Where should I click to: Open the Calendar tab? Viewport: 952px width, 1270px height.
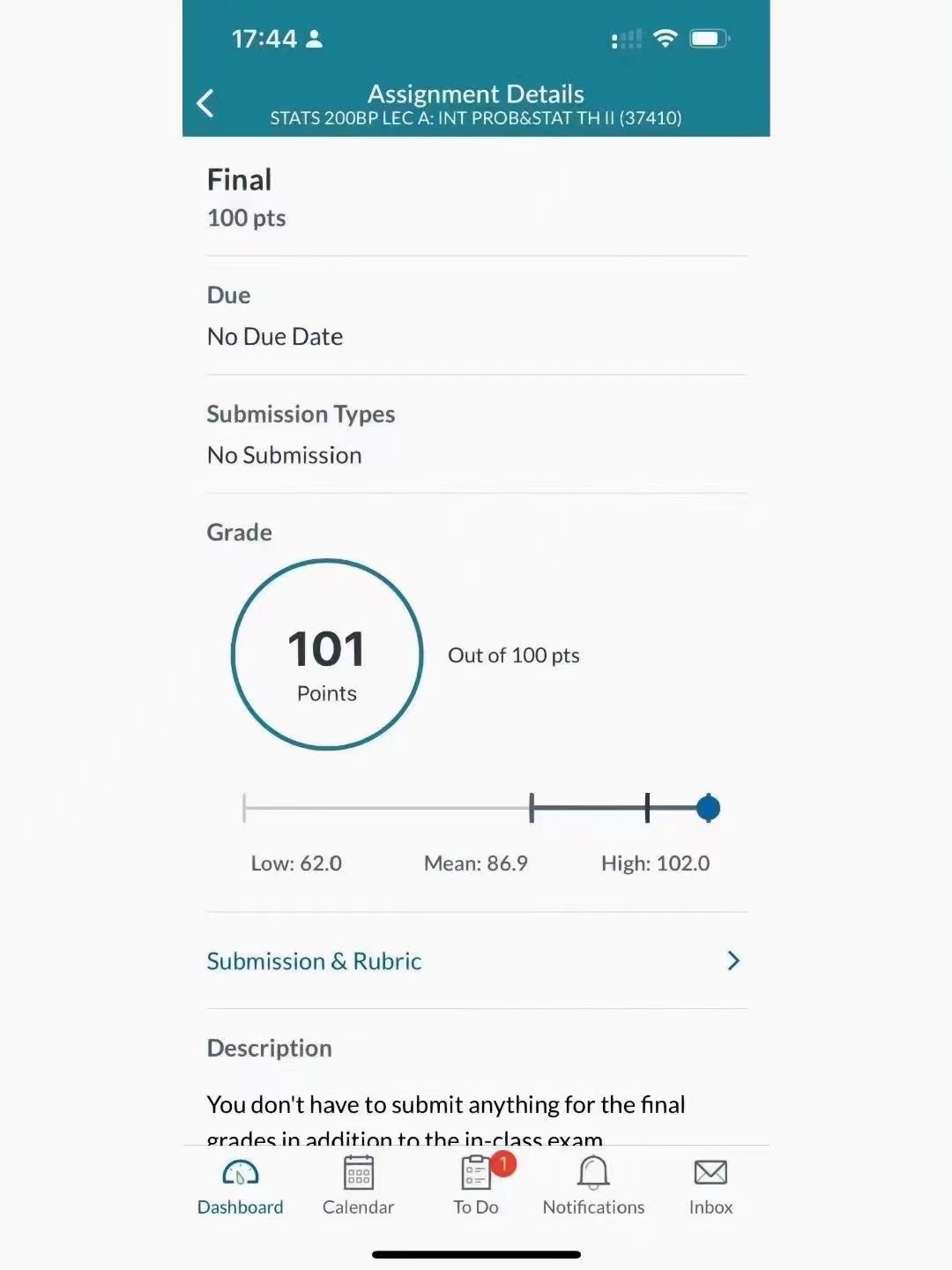[x=358, y=1186]
